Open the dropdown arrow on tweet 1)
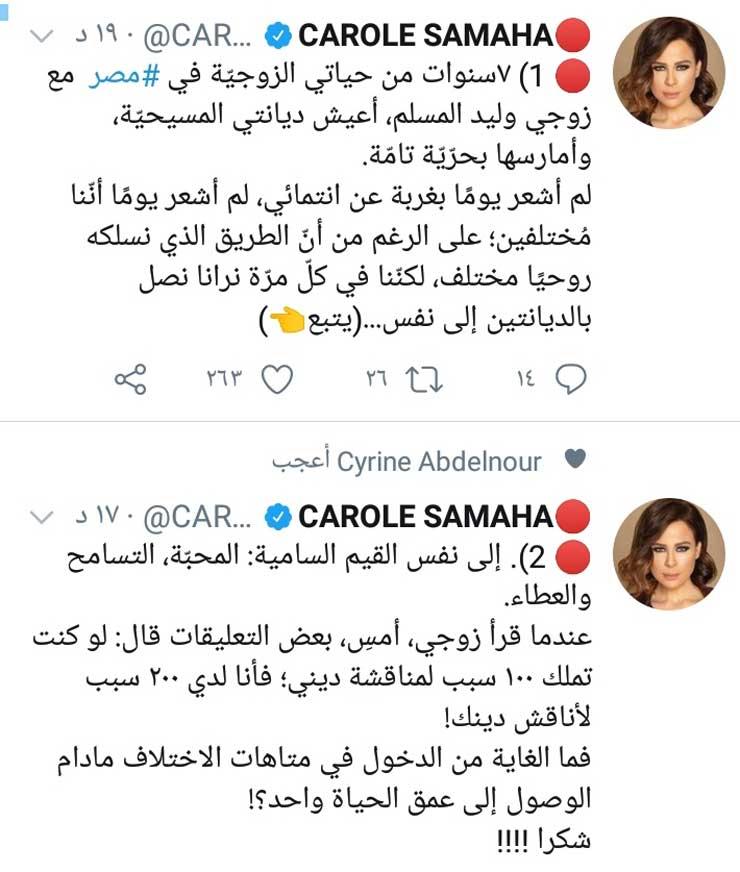Viewport: 740px width, 872px height. (41, 37)
